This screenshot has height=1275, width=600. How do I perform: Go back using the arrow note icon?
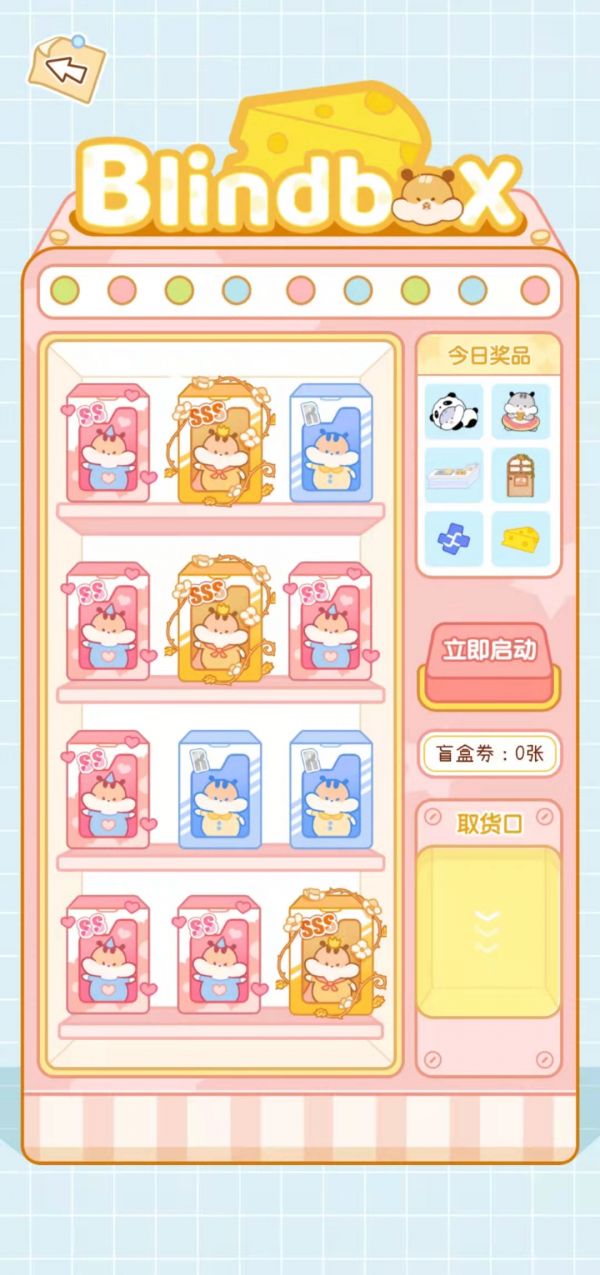point(66,66)
